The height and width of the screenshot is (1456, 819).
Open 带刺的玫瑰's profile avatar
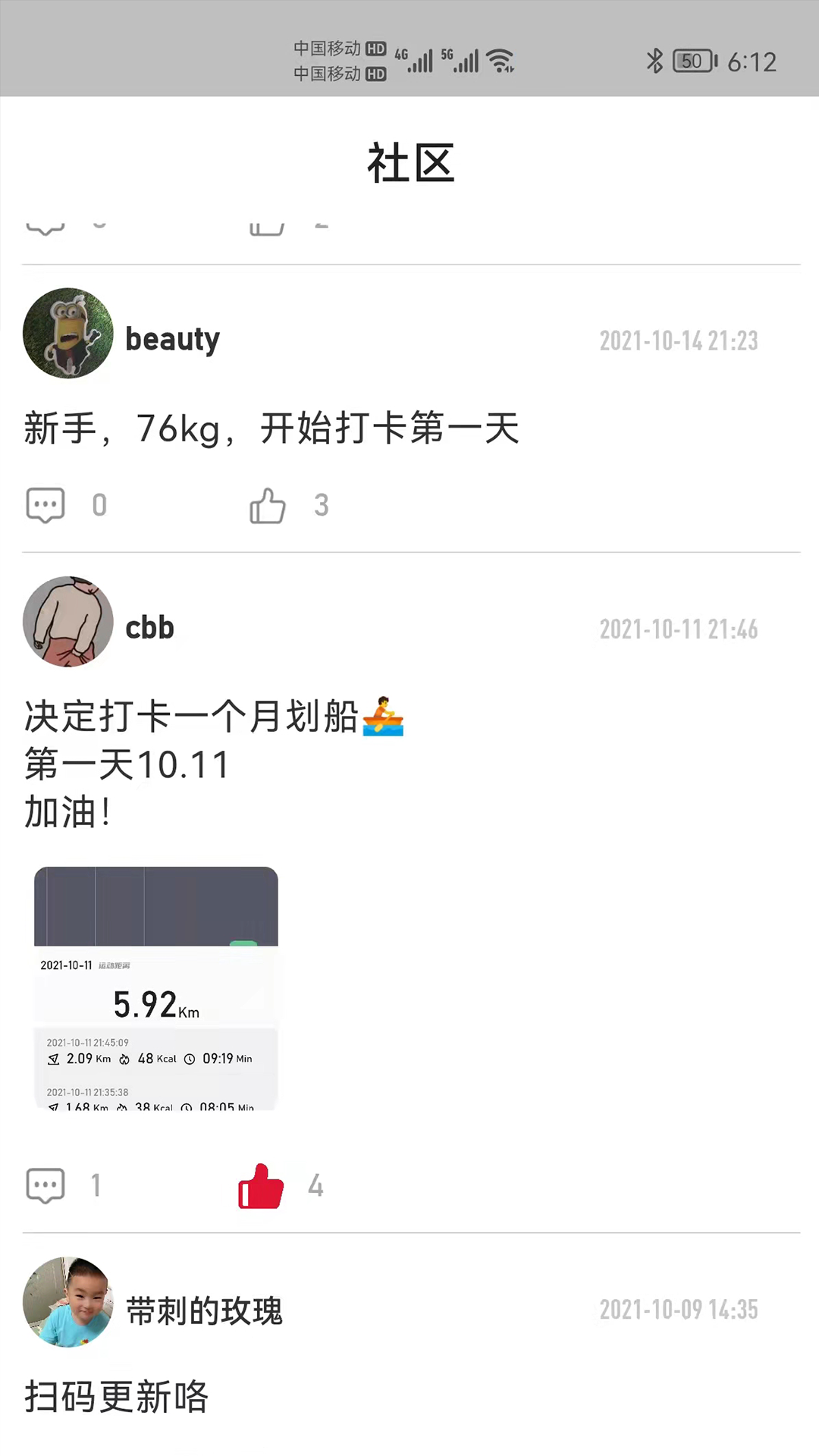click(x=68, y=1302)
